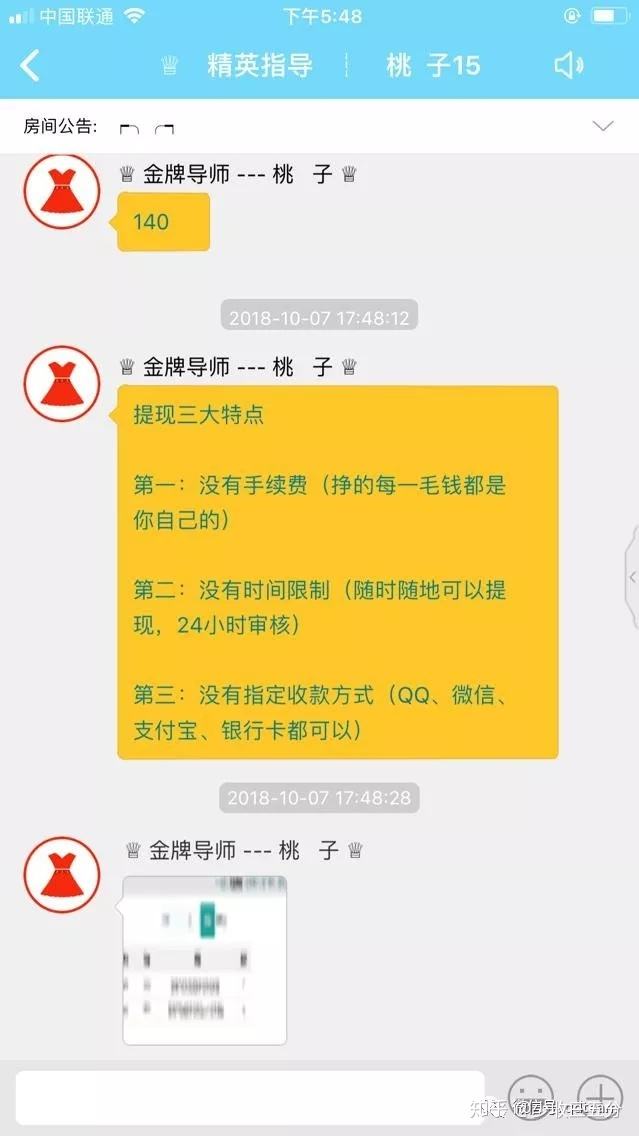This screenshot has width=639, height=1136.
Task: Expand the room announcement chevron
Action: (x=602, y=126)
